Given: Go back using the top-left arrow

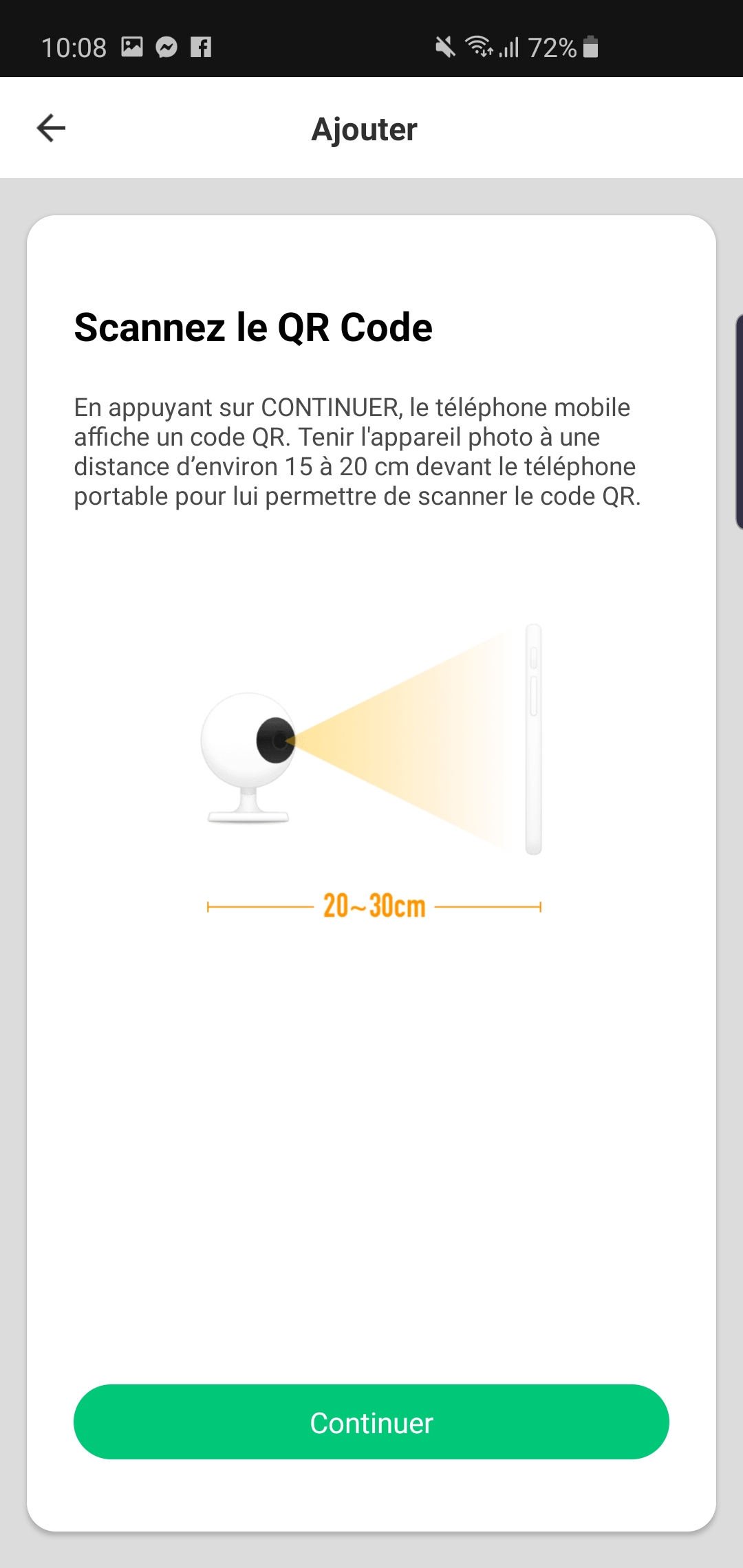Looking at the screenshot, I should pyautogui.click(x=51, y=129).
